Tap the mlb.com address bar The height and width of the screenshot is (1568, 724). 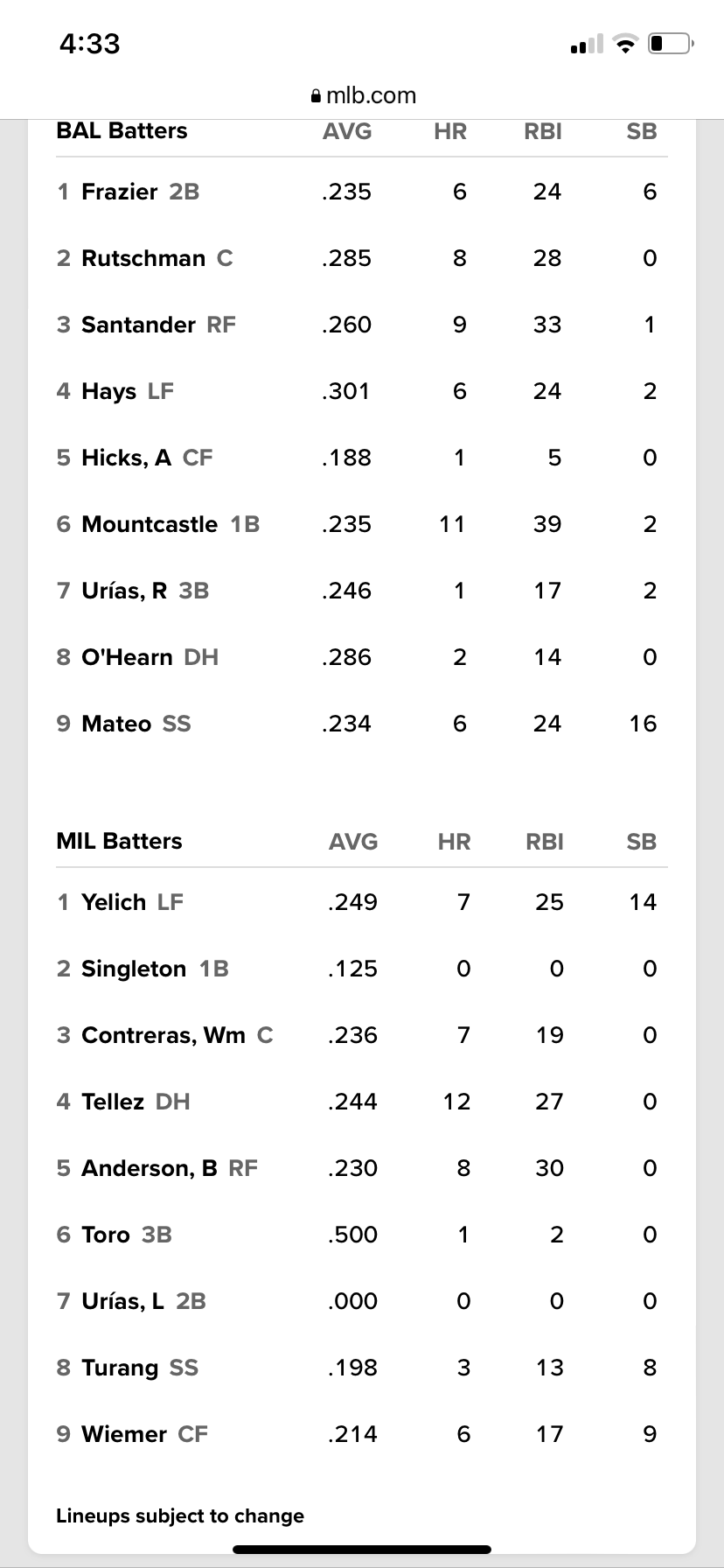pyautogui.click(x=363, y=95)
